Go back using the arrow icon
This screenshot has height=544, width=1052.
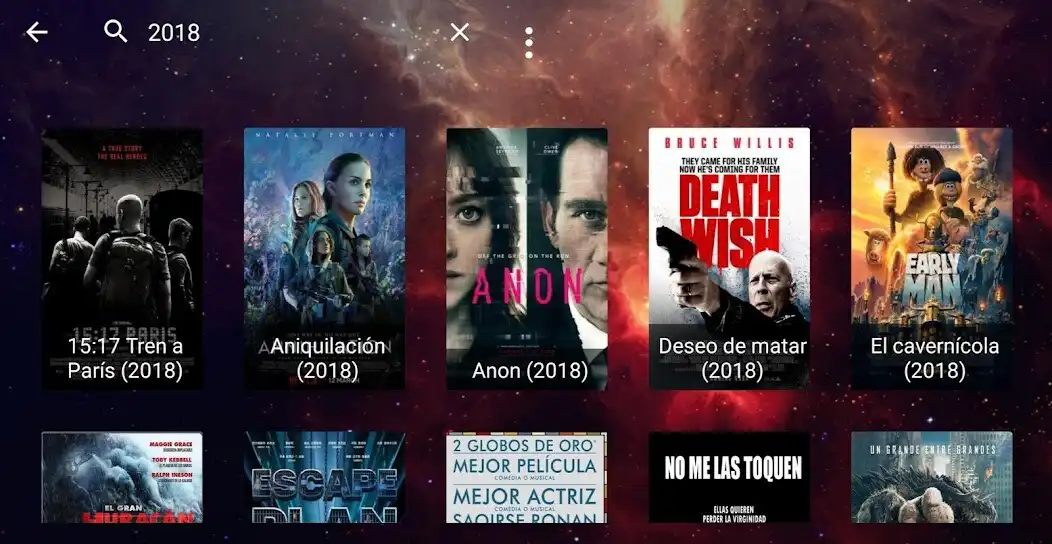pyautogui.click(x=37, y=33)
